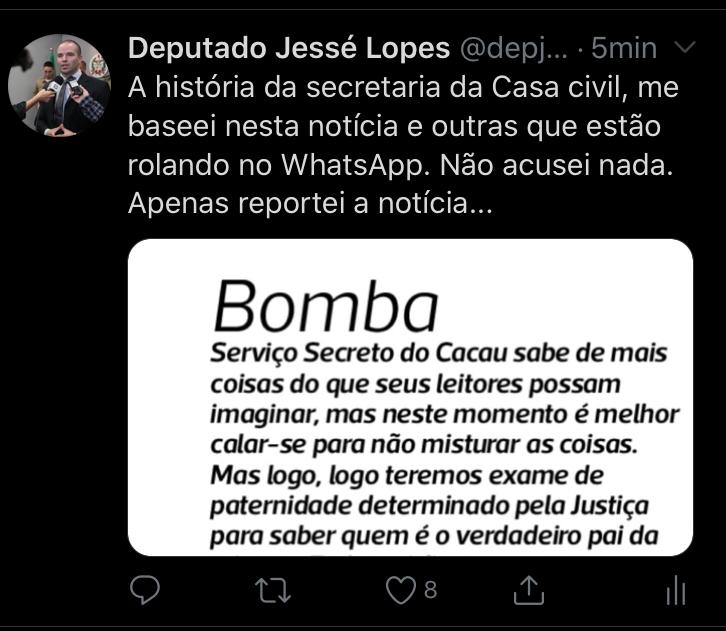
Task: Expand the tweet options chevron
Action: tap(685, 47)
